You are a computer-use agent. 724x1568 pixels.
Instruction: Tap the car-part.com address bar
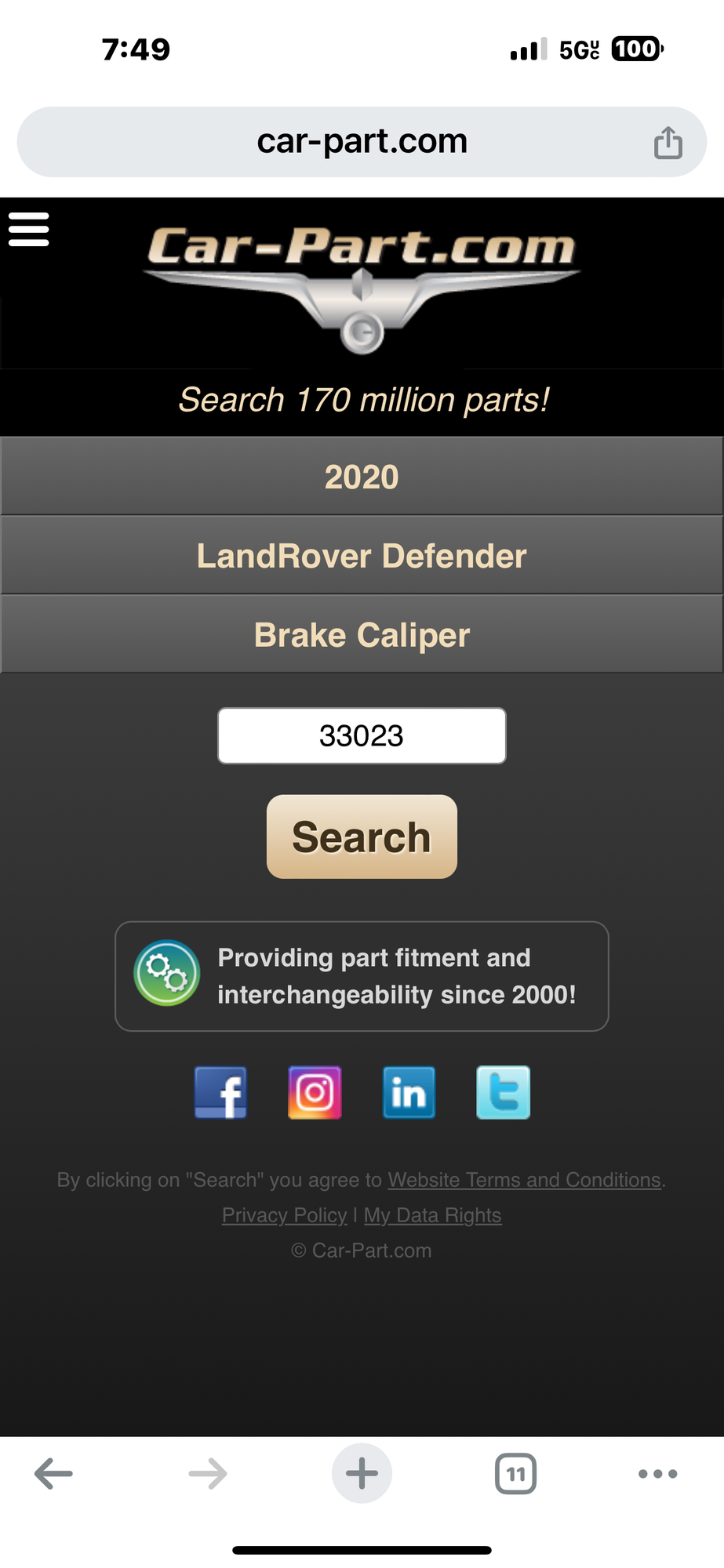(x=362, y=142)
